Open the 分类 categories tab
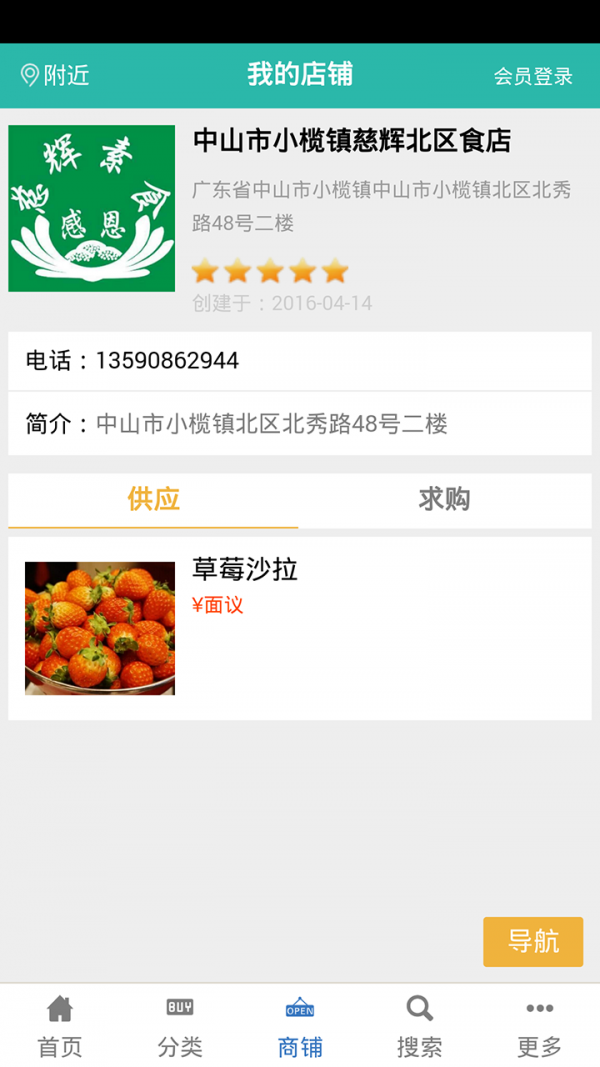 tap(180, 1026)
